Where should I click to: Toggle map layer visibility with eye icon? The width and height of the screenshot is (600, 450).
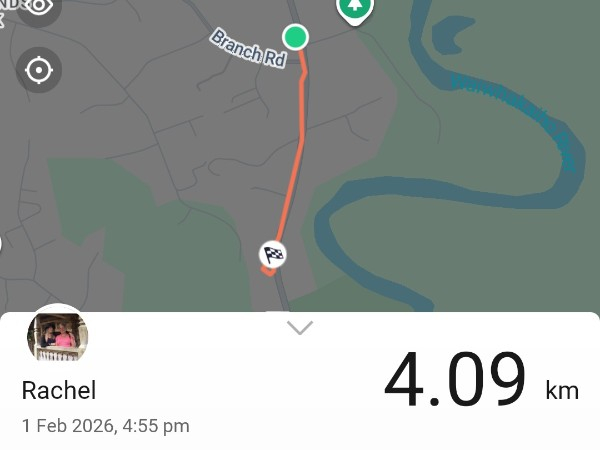click(x=39, y=7)
